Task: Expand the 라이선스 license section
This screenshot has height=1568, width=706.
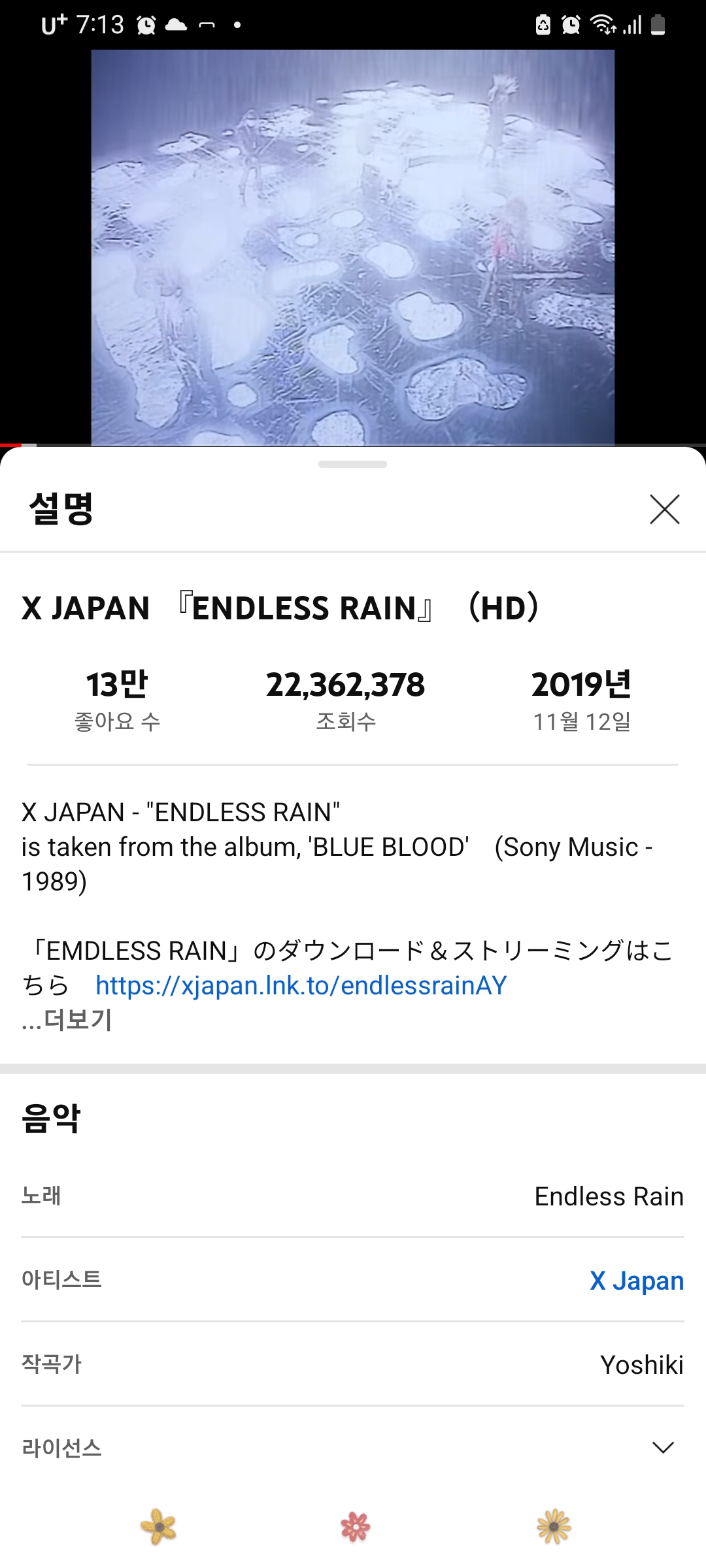Action: [663, 1448]
